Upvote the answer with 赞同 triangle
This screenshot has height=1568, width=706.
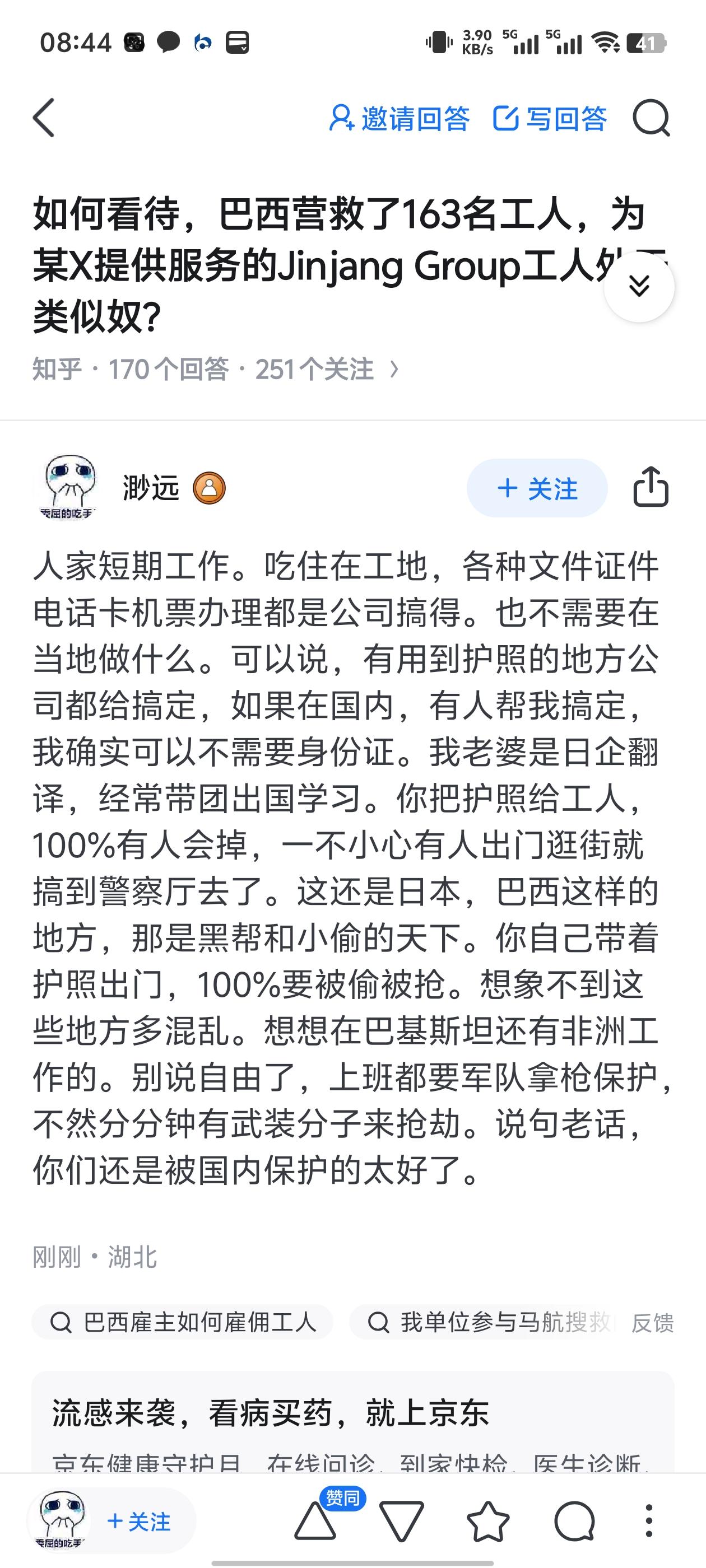click(315, 1521)
